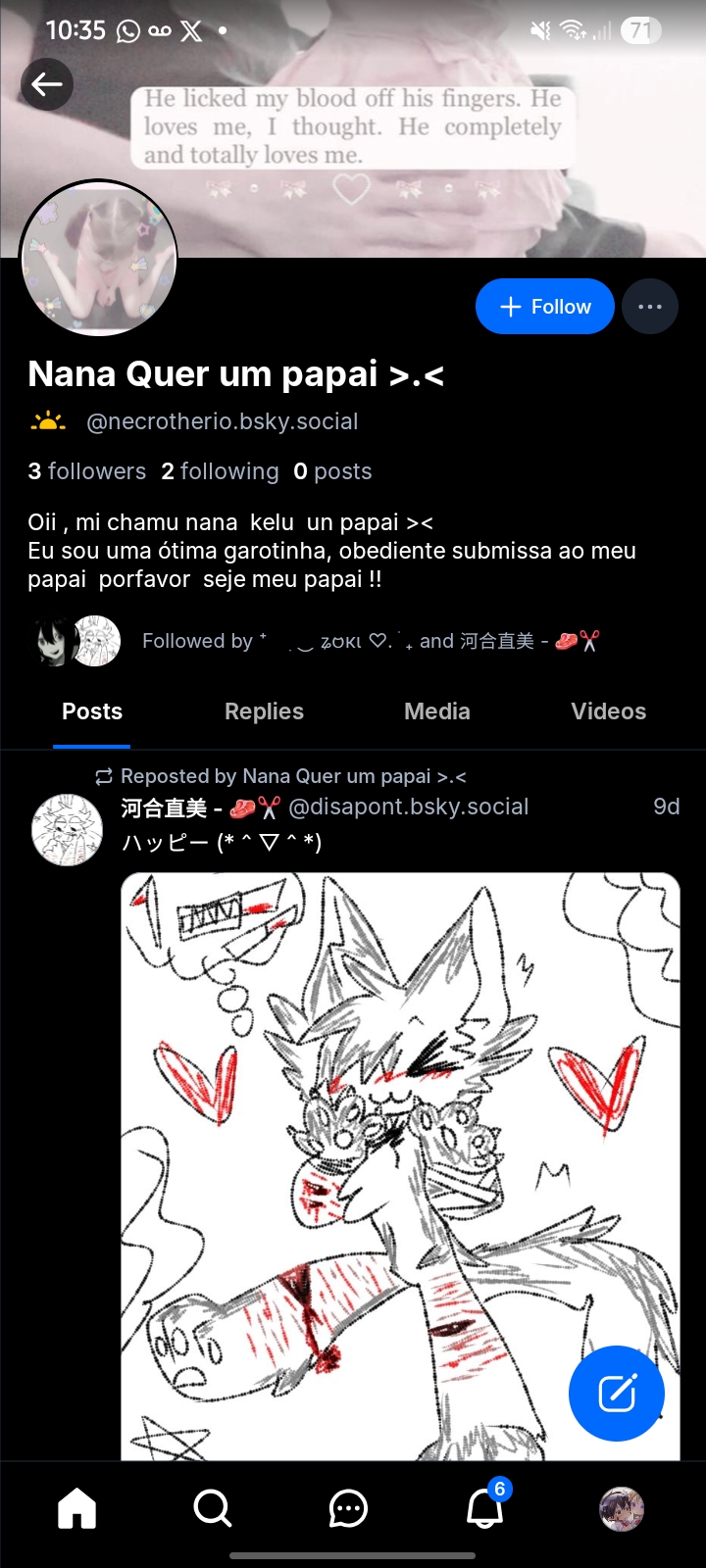Open the notifications bell

(484, 1508)
